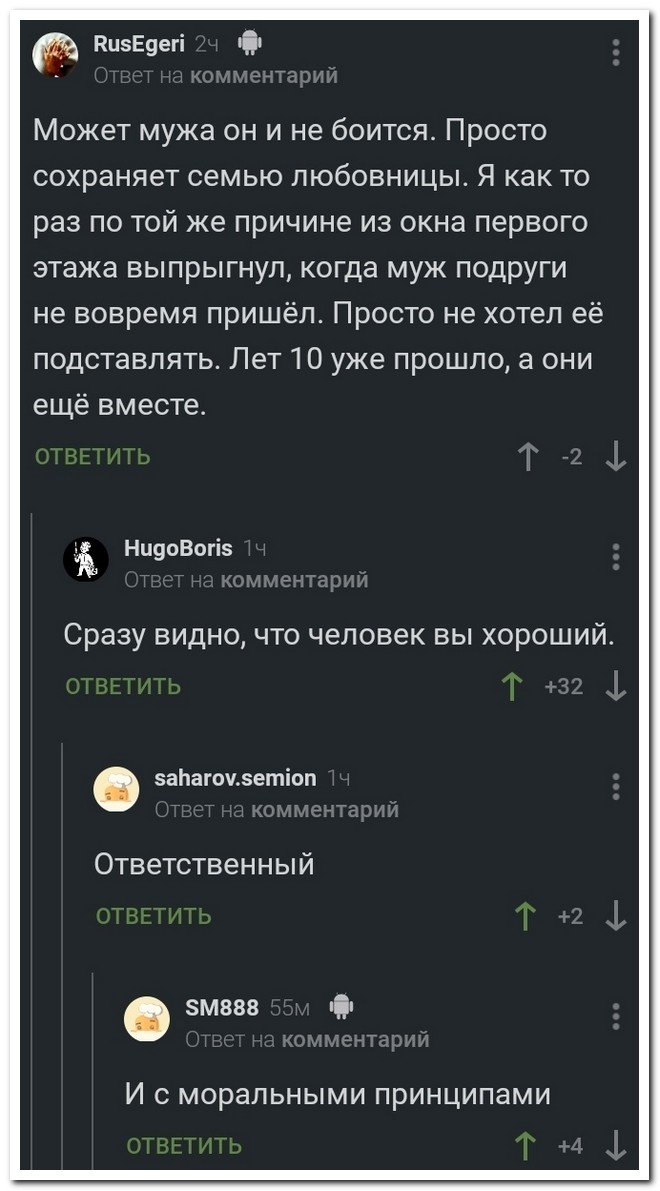This screenshot has width=660, height=1191.
Task: Open overflow menu on HugoBoris's comment
Action: [616, 556]
